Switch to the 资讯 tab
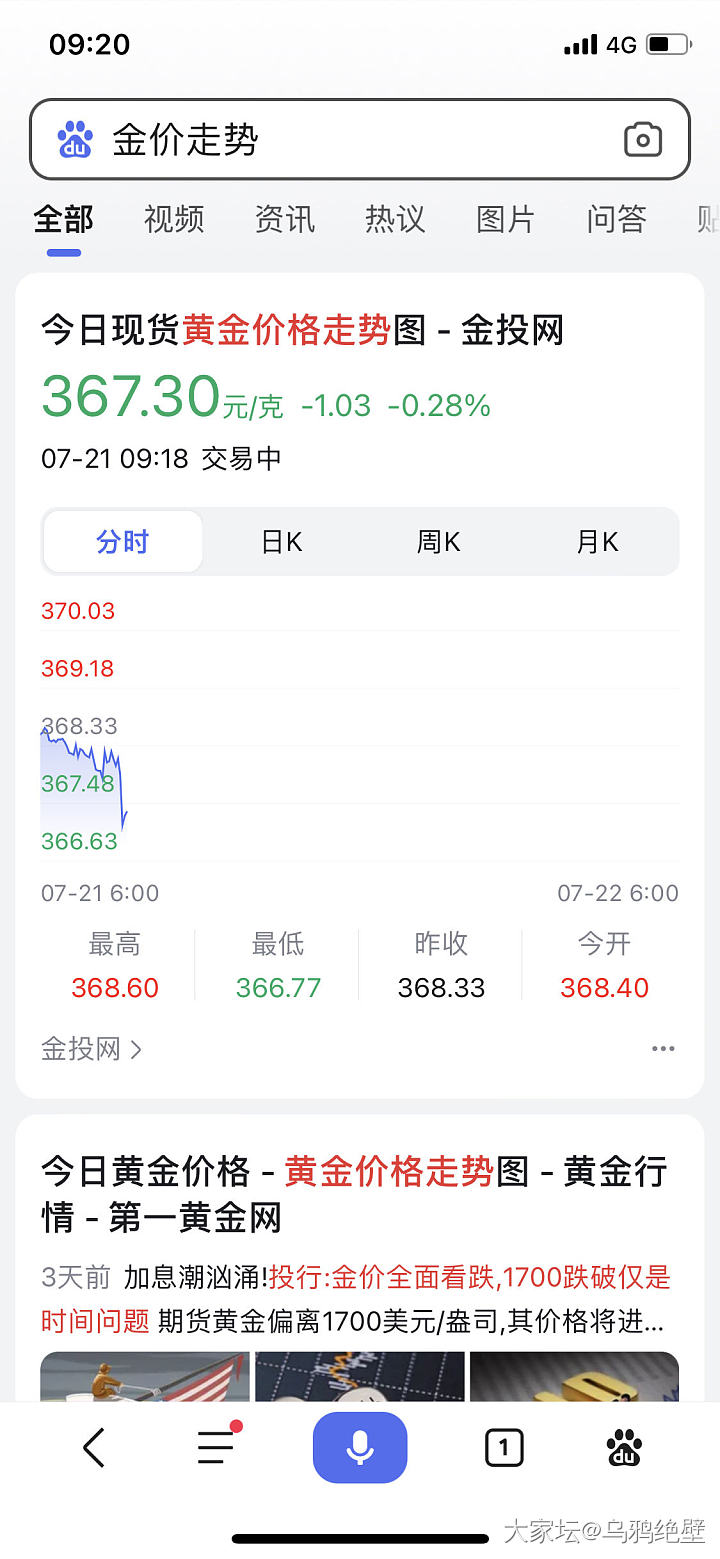This screenshot has height=1559, width=720. 285,219
